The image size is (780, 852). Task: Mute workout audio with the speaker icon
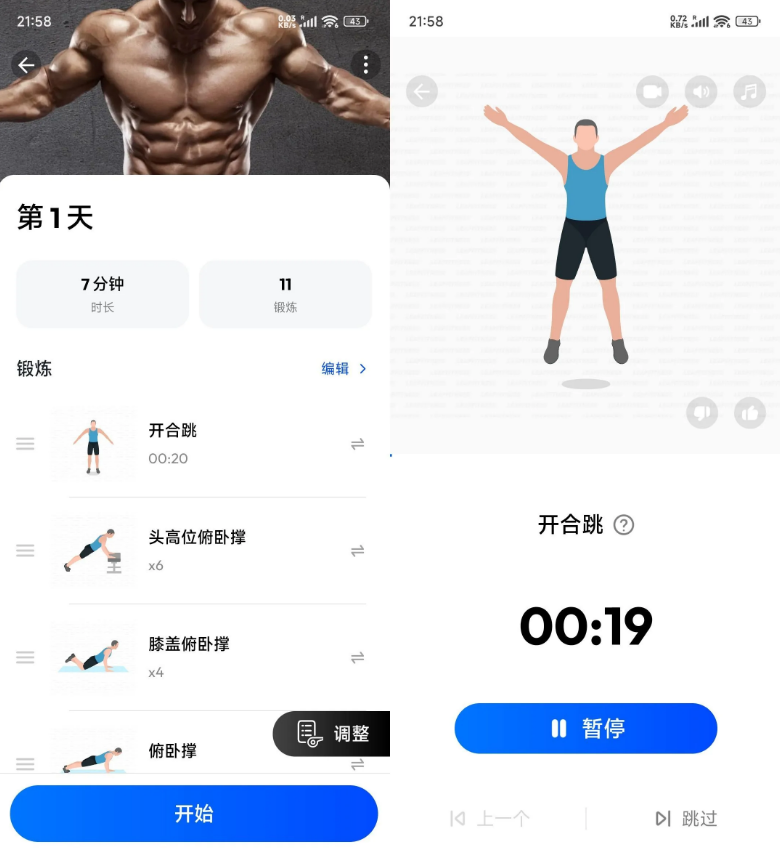tap(701, 91)
